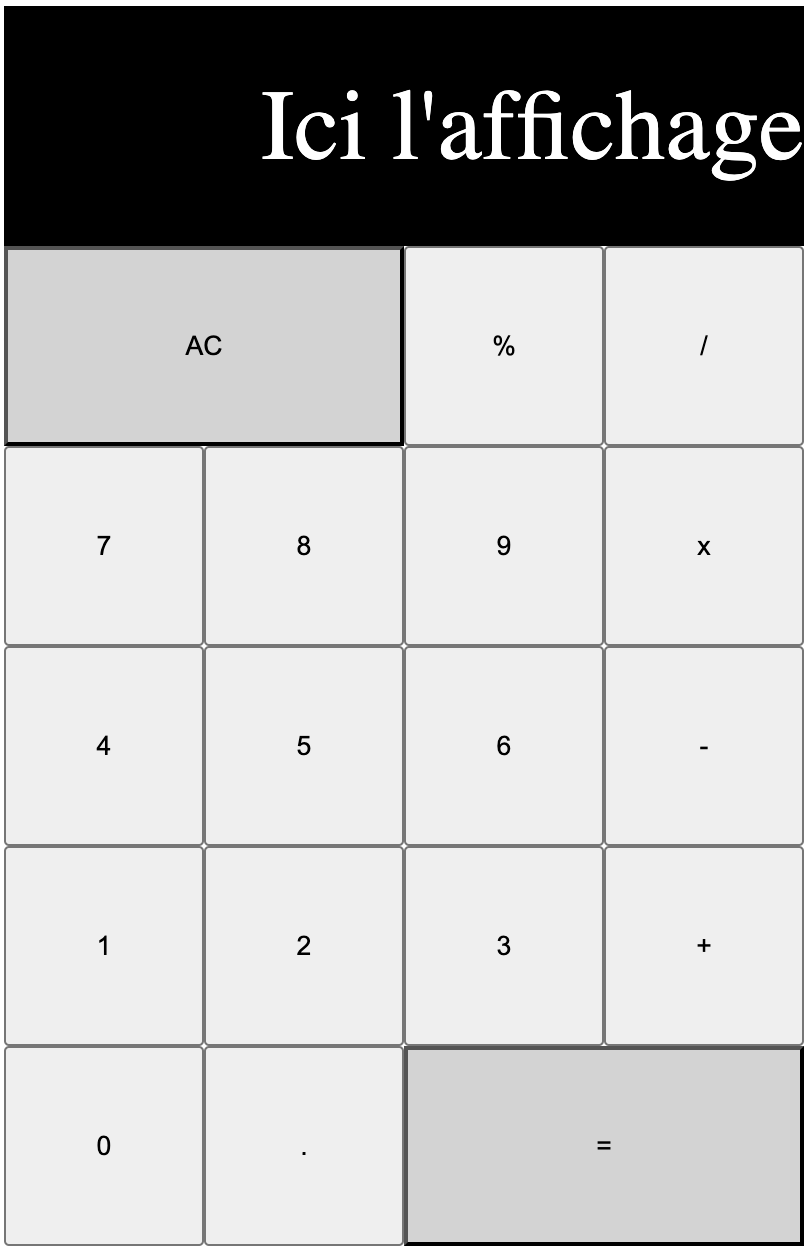The image size is (806, 1248).
Task: Tap the percent key
Action: (x=504, y=346)
